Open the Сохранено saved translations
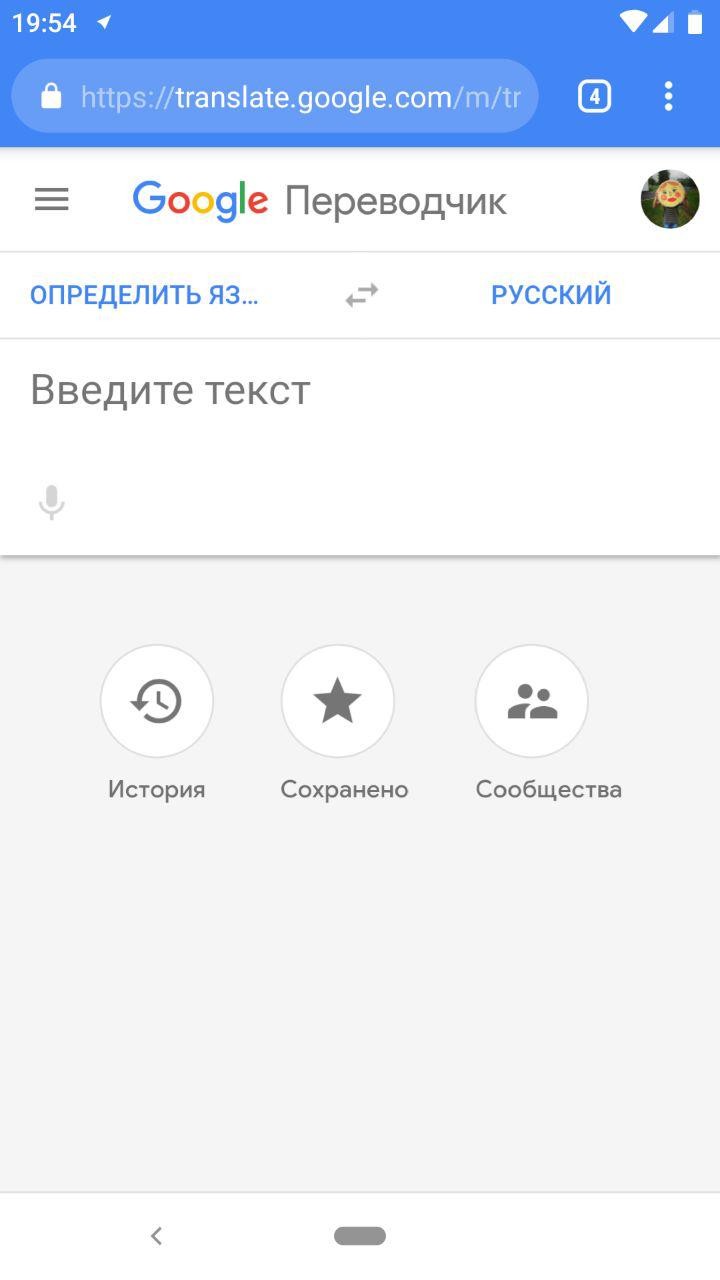The height and width of the screenshot is (1280, 720). point(338,701)
